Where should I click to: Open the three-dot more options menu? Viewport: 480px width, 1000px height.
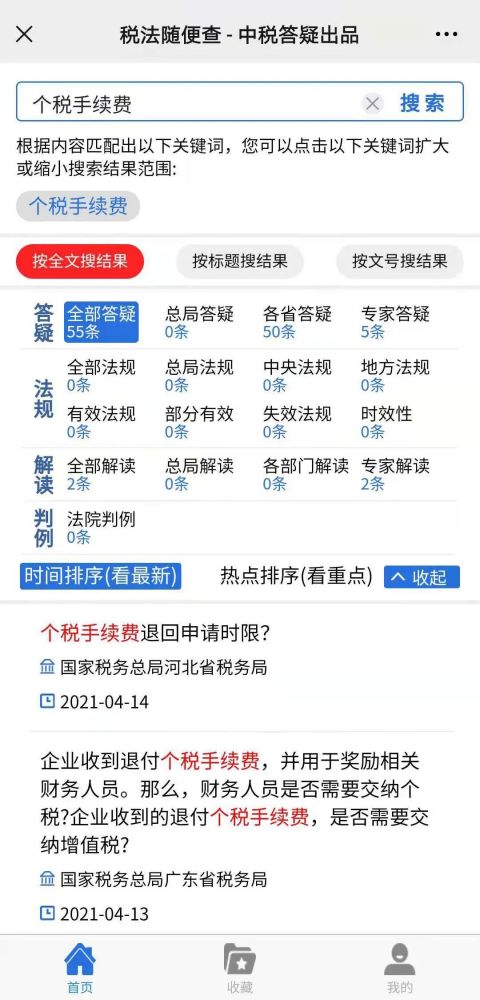[x=446, y=34]
